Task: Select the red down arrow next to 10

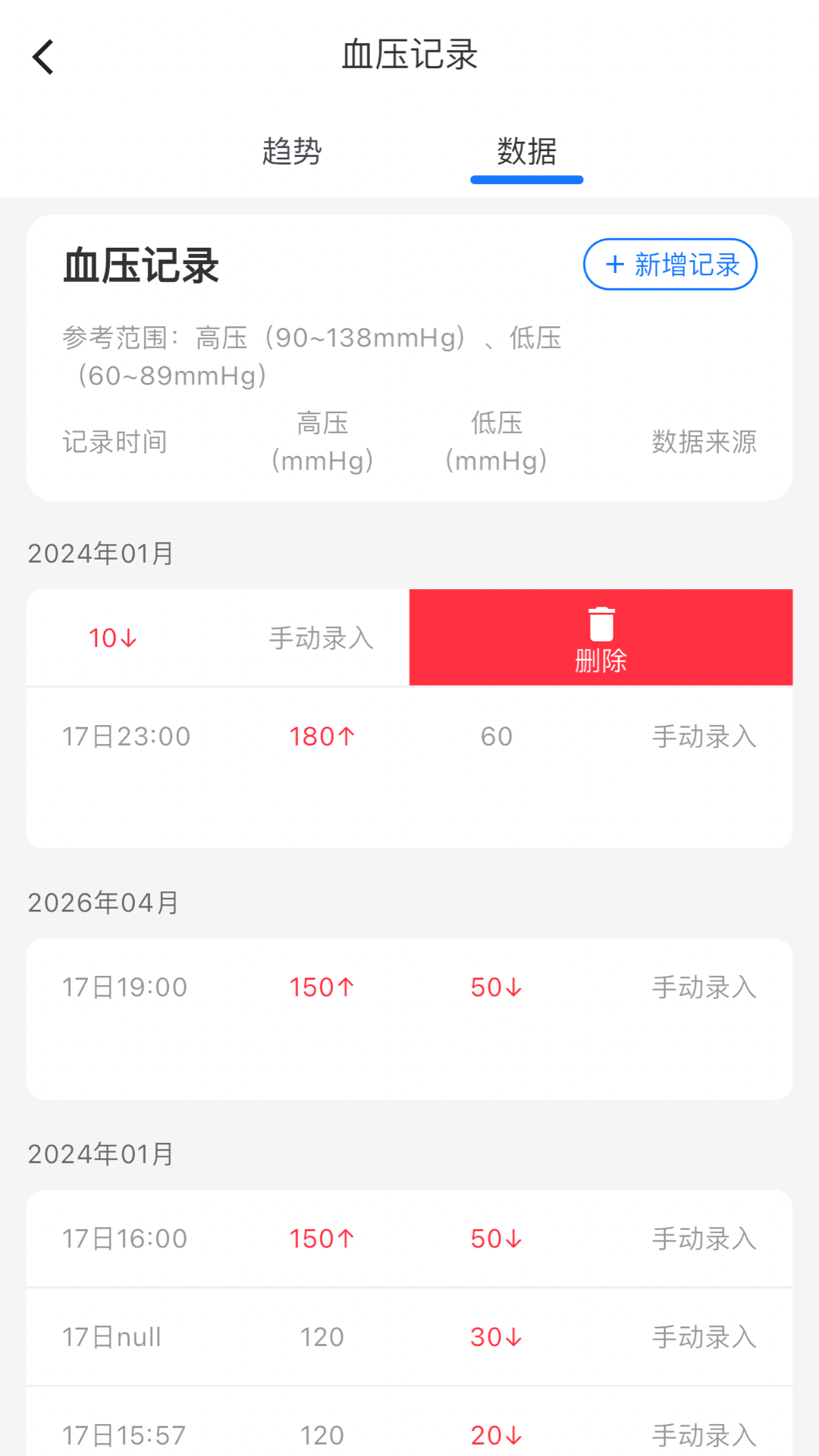Action: tap(127, 638)
